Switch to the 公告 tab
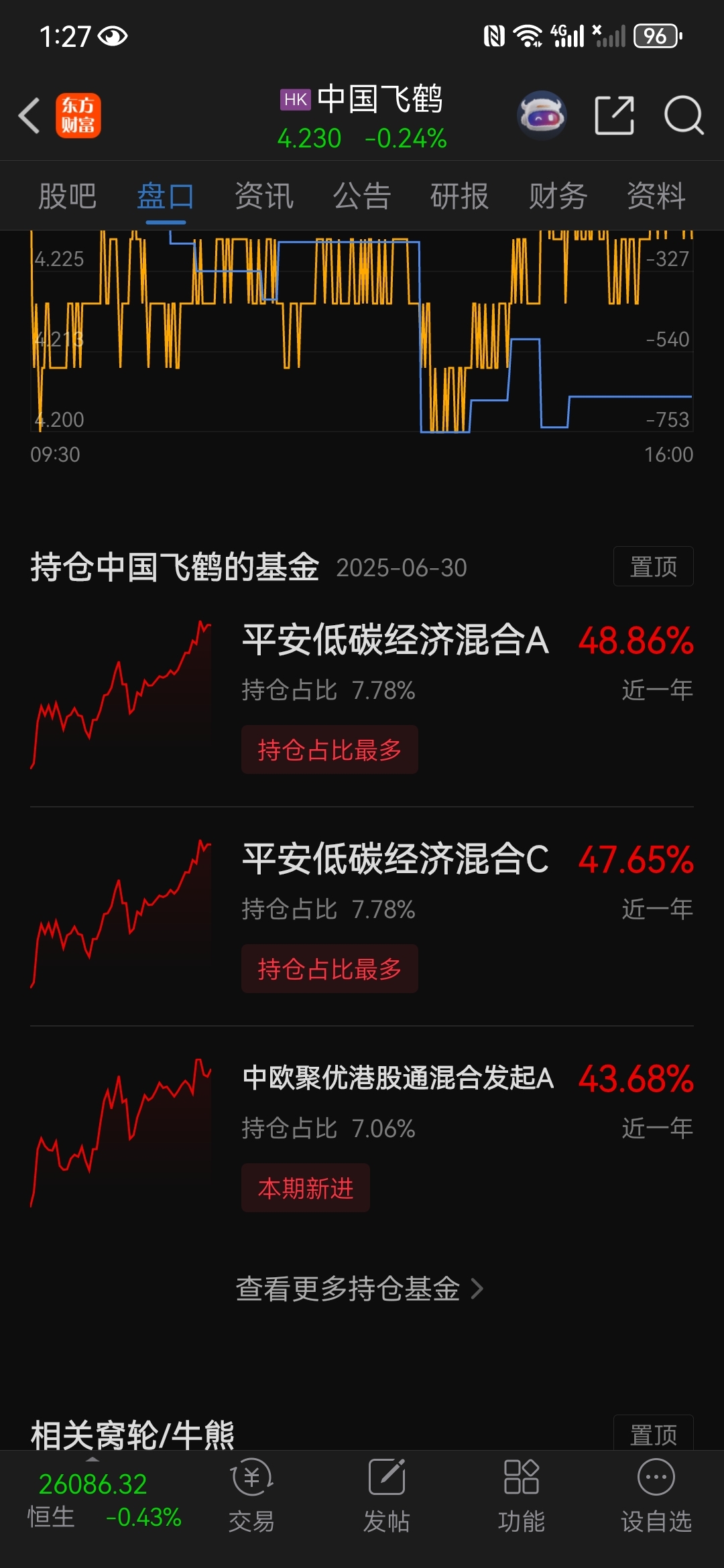The height and width of the screenshot is (1568, 724). click(362, 196)
